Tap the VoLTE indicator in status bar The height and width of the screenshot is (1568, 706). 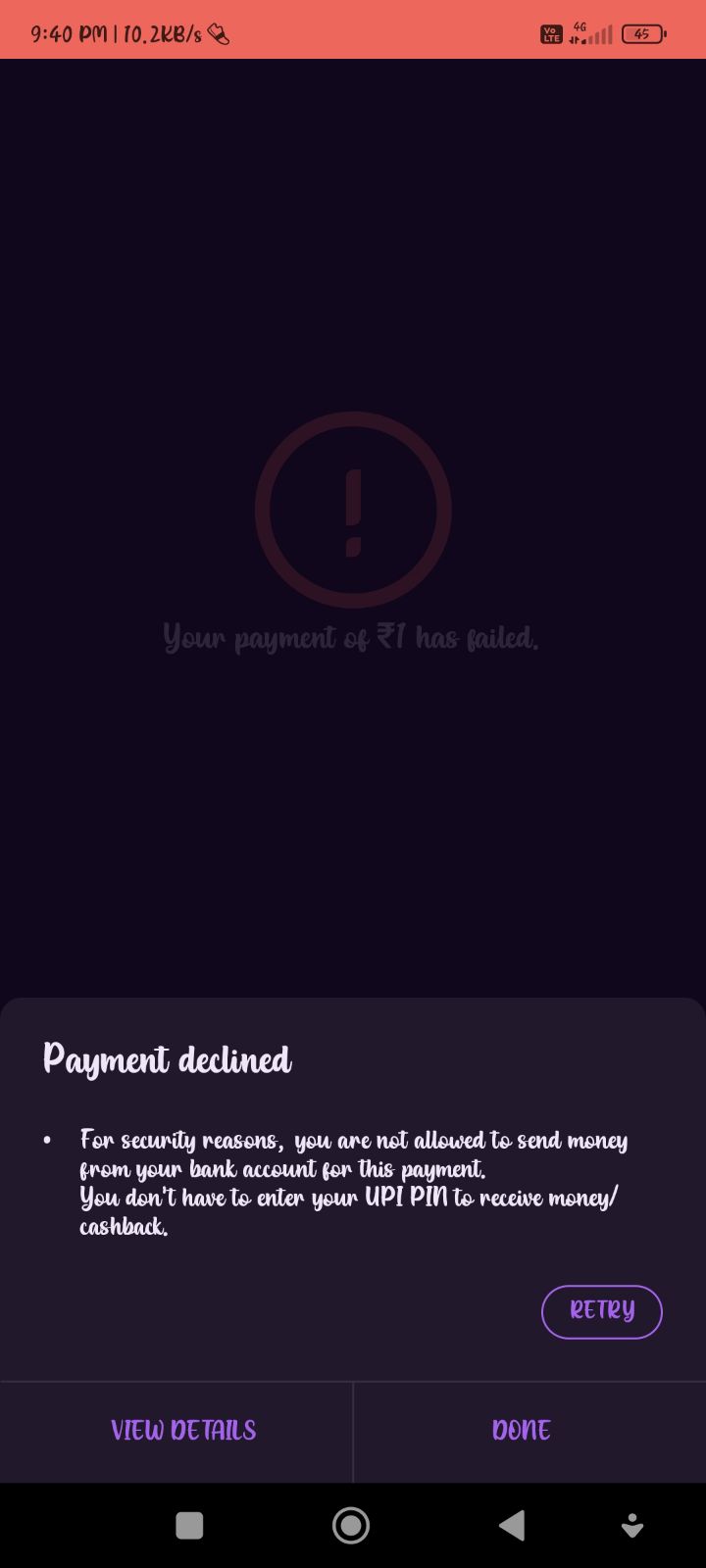[x=551, y=33]
